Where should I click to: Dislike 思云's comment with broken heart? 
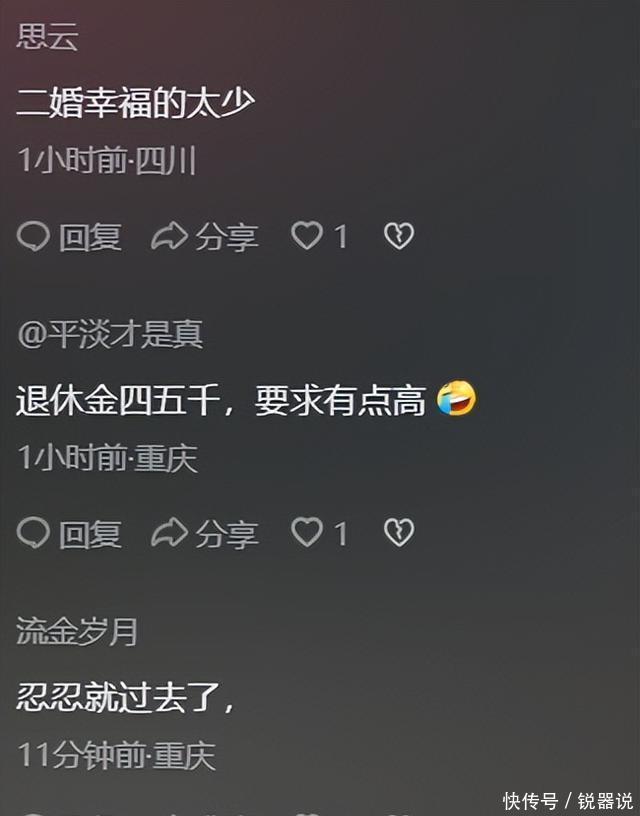pos(399,237)
